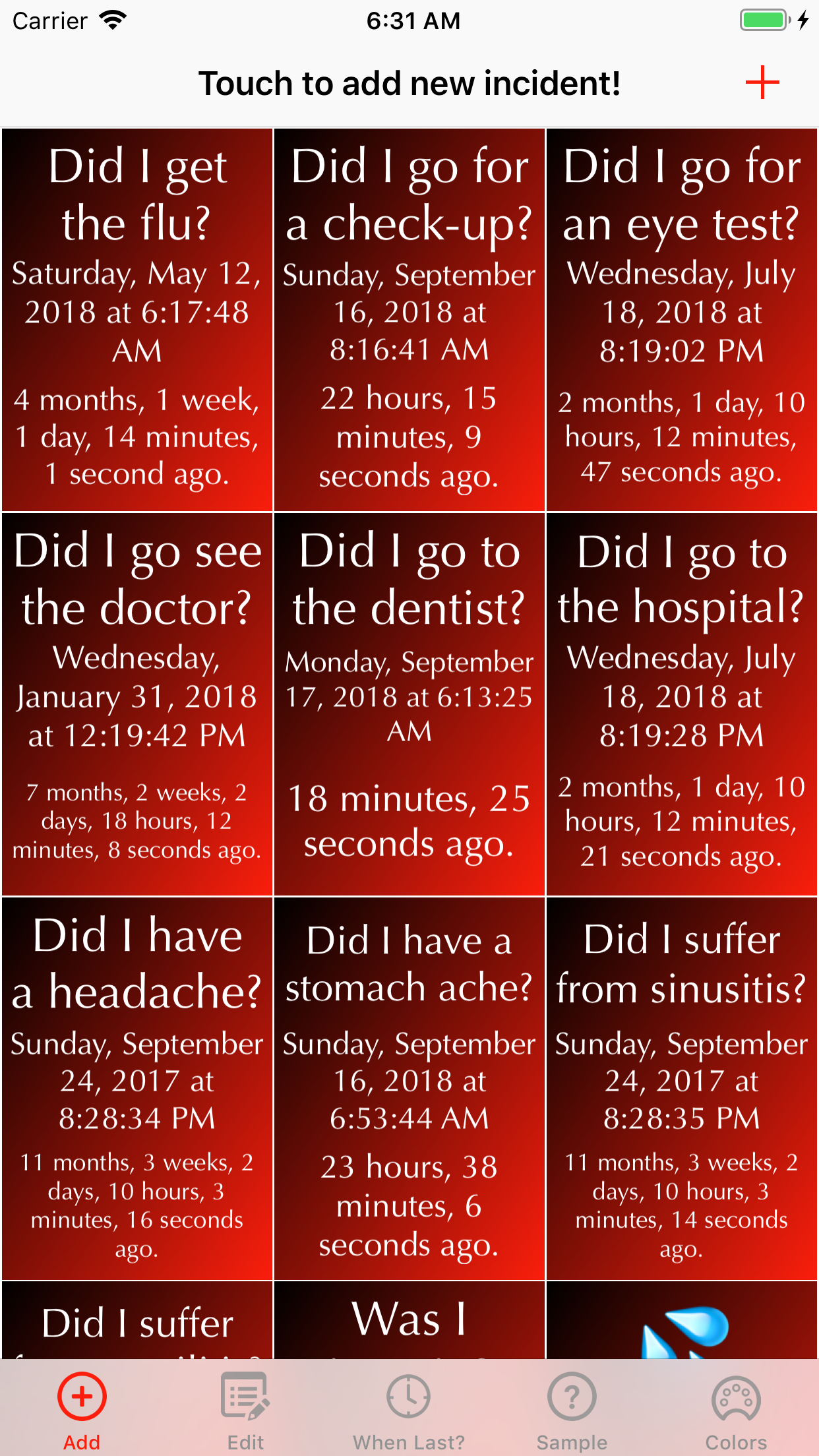Tap the red plus icon to add incident
The width and height of the screenshot is (819, 1456).
tap(762, 82)
